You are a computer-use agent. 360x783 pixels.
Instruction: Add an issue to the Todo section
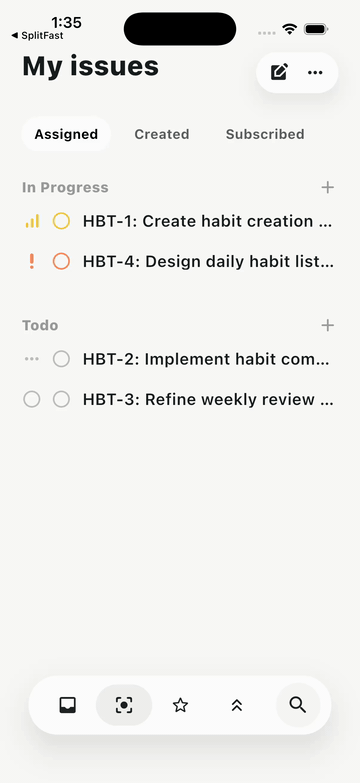point(328,325)
